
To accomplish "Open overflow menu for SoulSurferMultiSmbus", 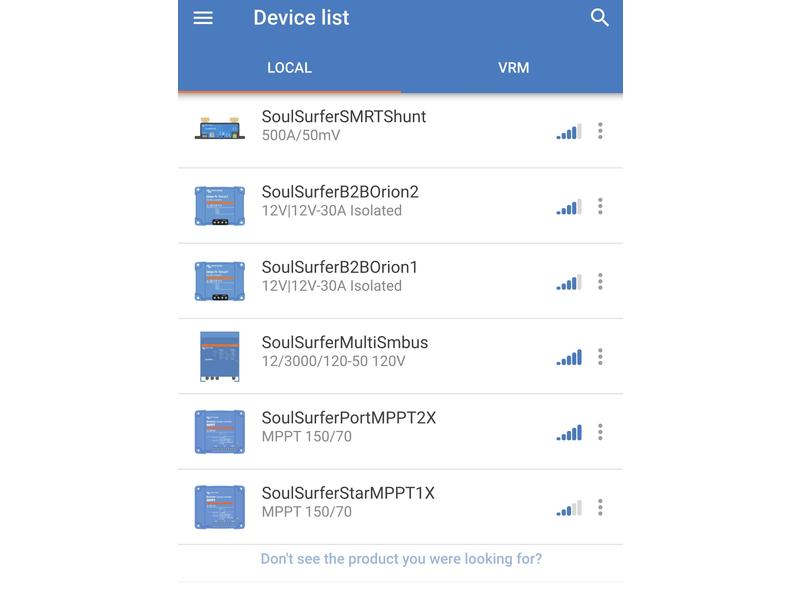I will [x=600, y=357].
